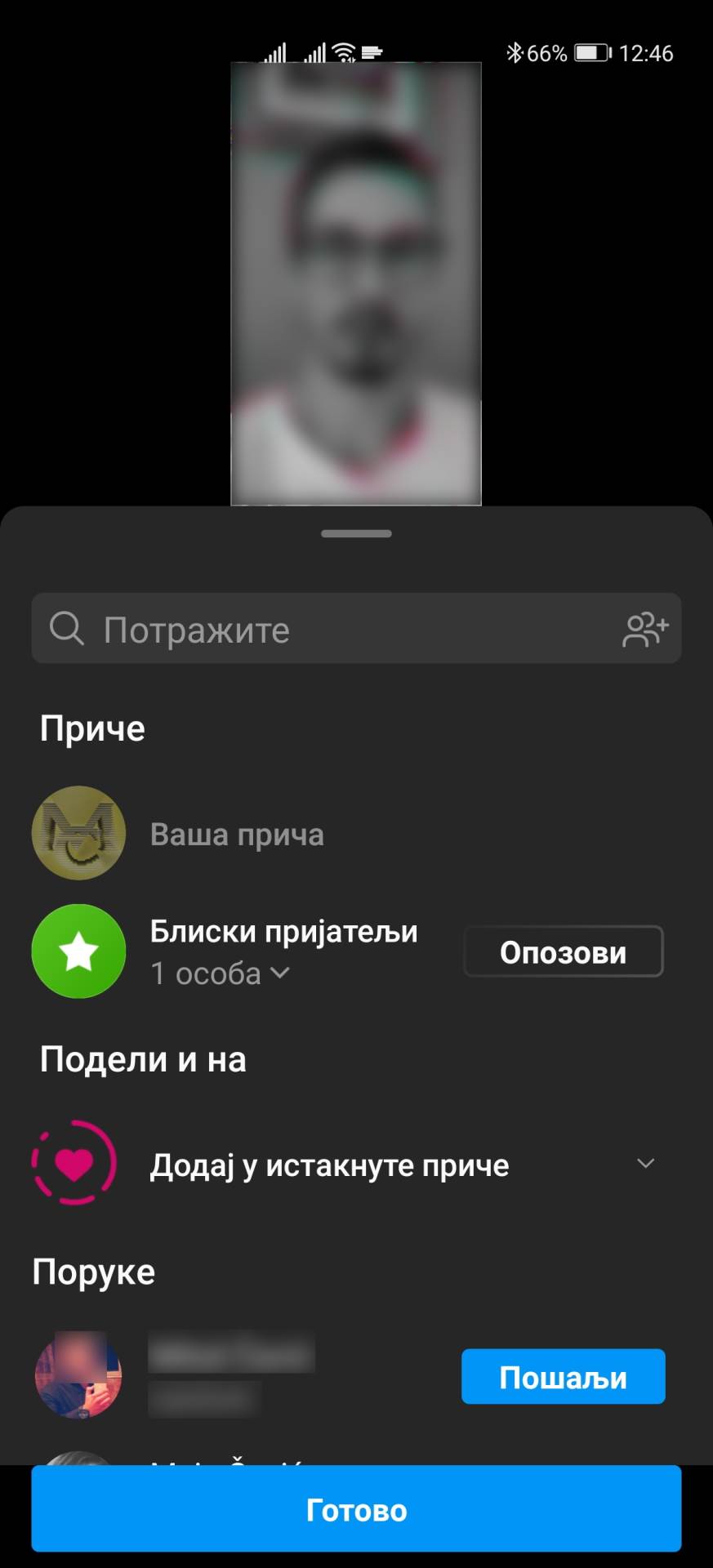Tap the heart icon for истакнуте приче

coord(74,1163)
